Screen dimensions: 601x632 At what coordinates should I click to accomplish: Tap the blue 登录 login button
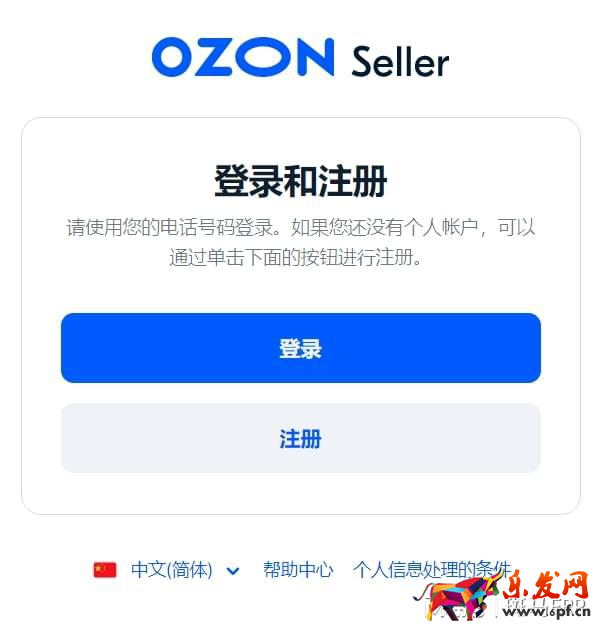pos(300,348)
